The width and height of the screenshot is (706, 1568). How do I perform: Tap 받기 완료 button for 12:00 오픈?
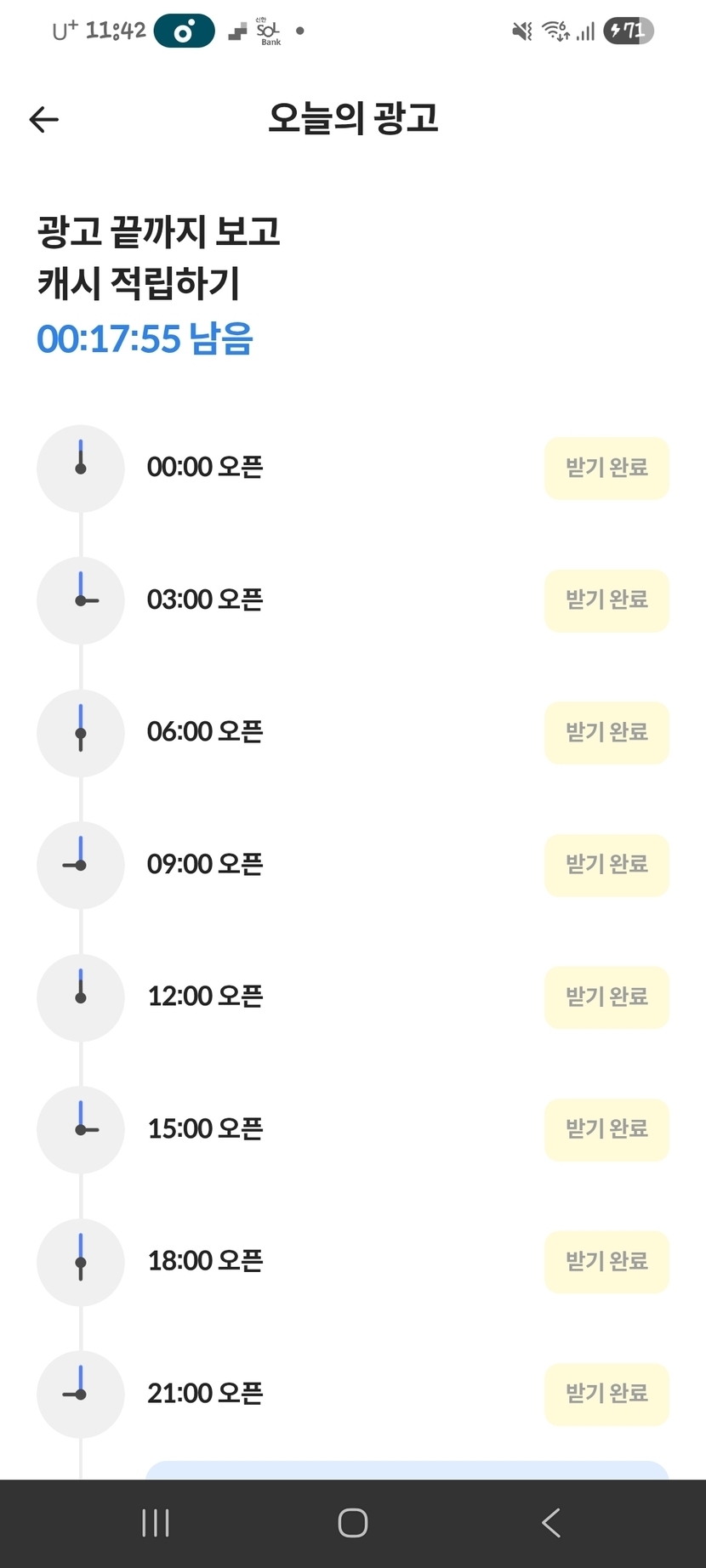click(x=606, y=997)
